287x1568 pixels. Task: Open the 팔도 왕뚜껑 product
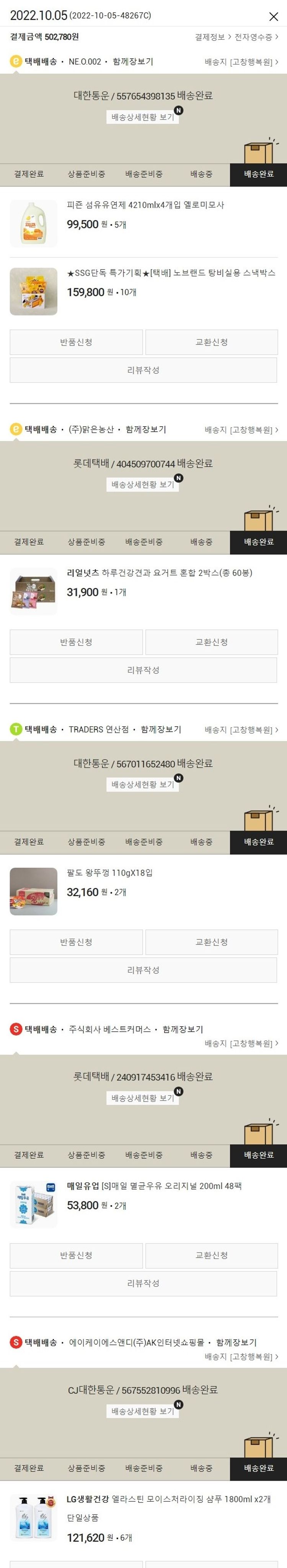point(109,873)
